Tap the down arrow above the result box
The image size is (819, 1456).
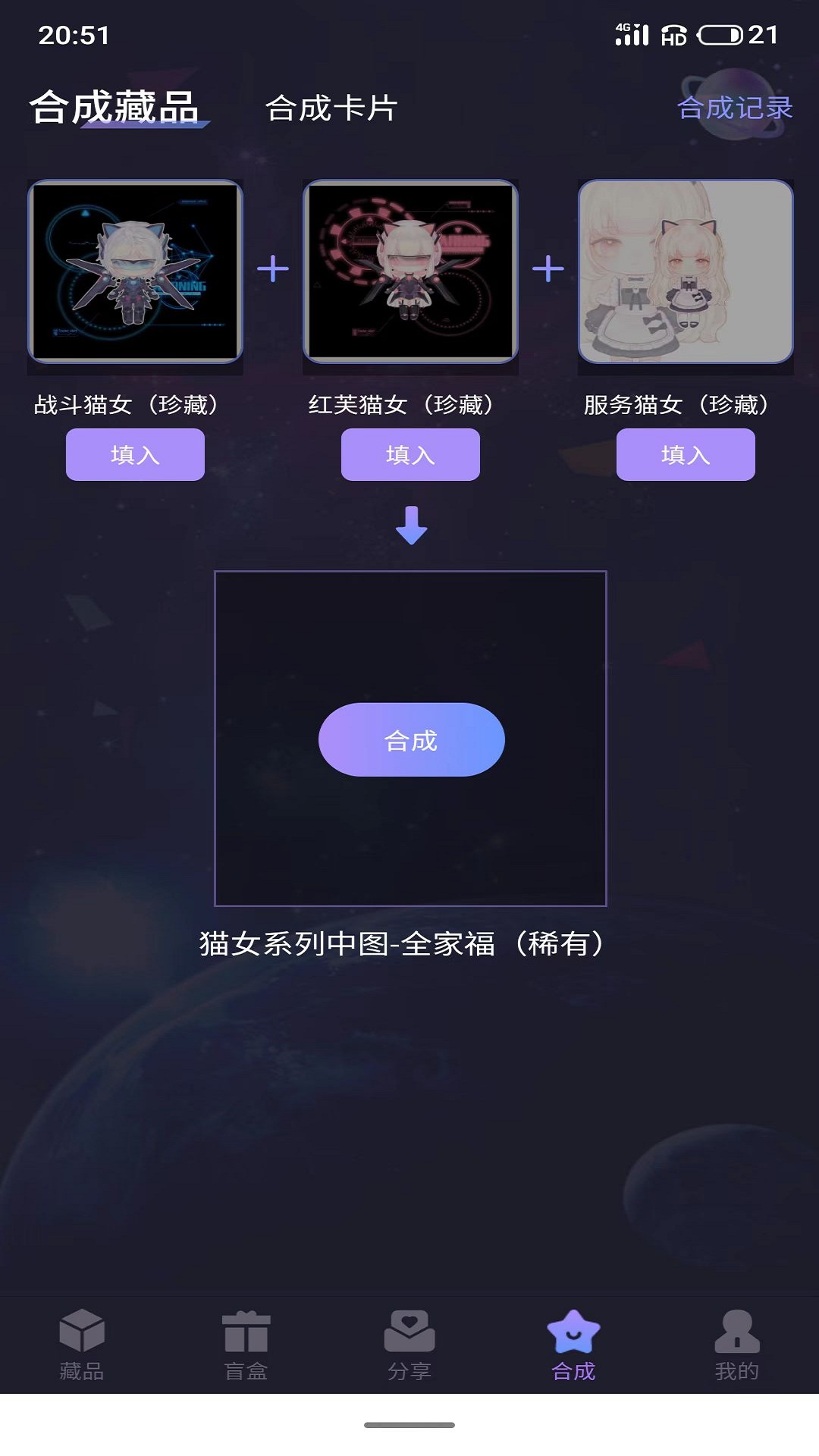pyautogui.click(x=410, y=525)
